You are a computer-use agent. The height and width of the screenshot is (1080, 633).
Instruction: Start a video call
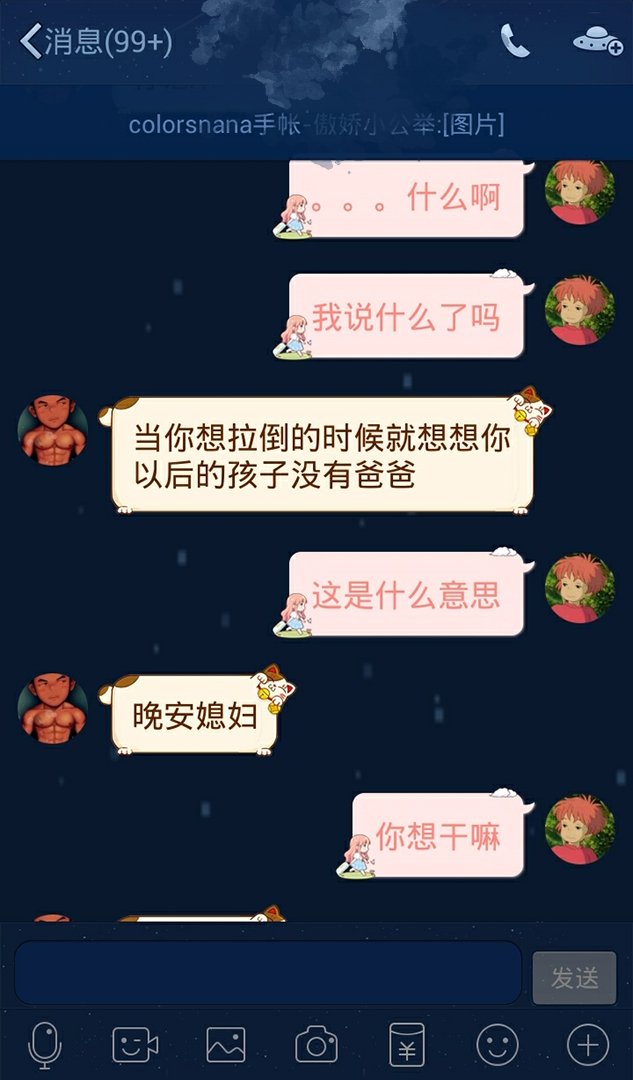(135, 1045)
